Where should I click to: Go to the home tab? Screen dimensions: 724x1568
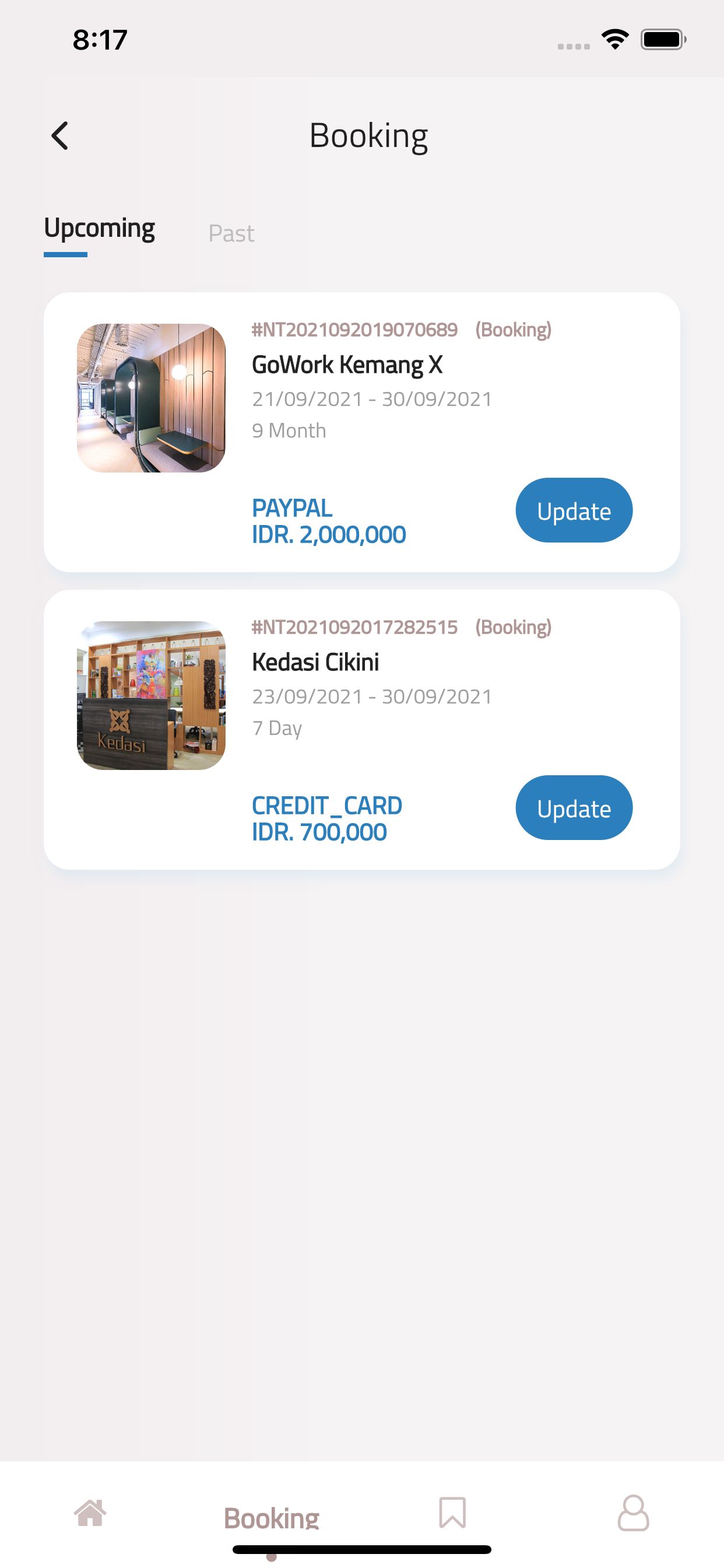tap(90, 1513)
